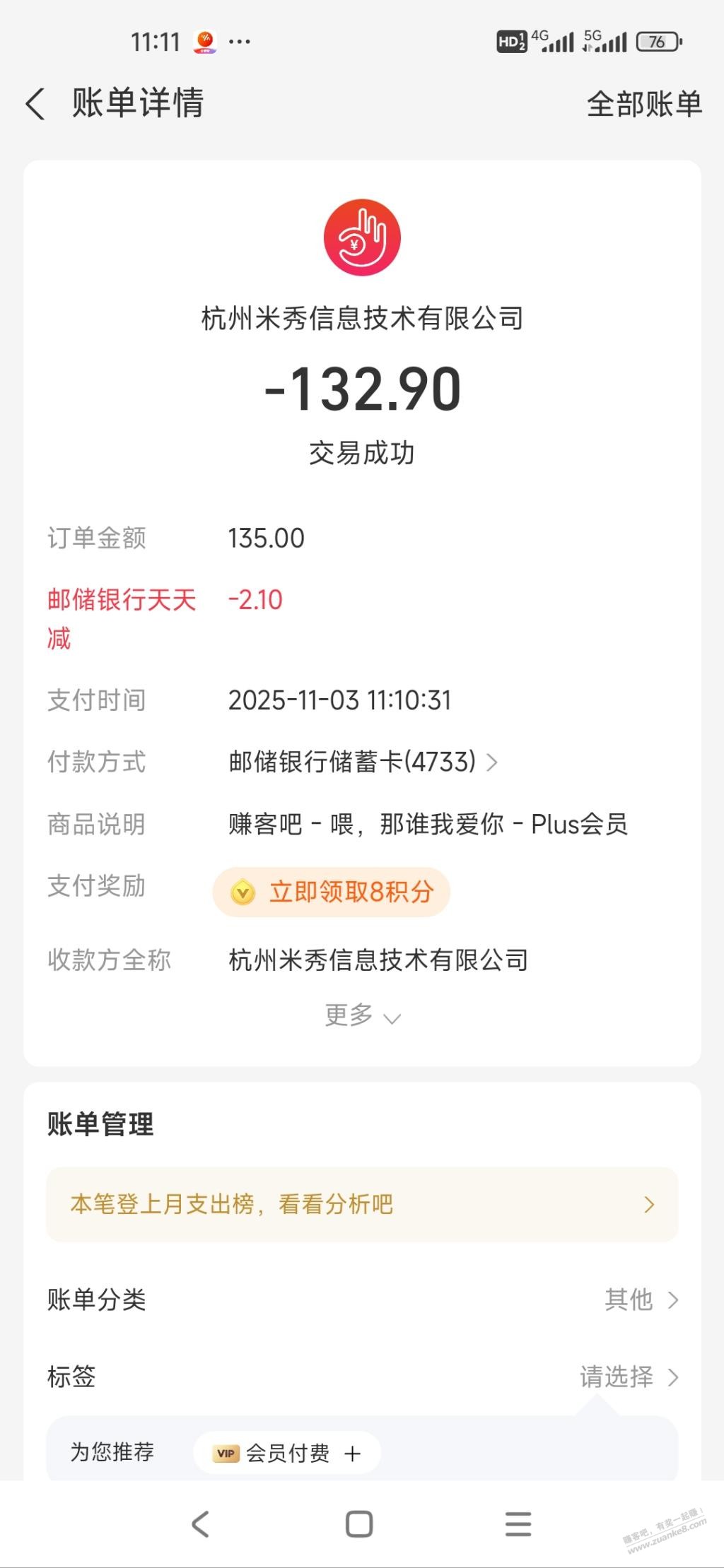Go back from 账单详情 page
Image resolution: width=724 pixels, height=1568 pixels.
tap(35, 104)
